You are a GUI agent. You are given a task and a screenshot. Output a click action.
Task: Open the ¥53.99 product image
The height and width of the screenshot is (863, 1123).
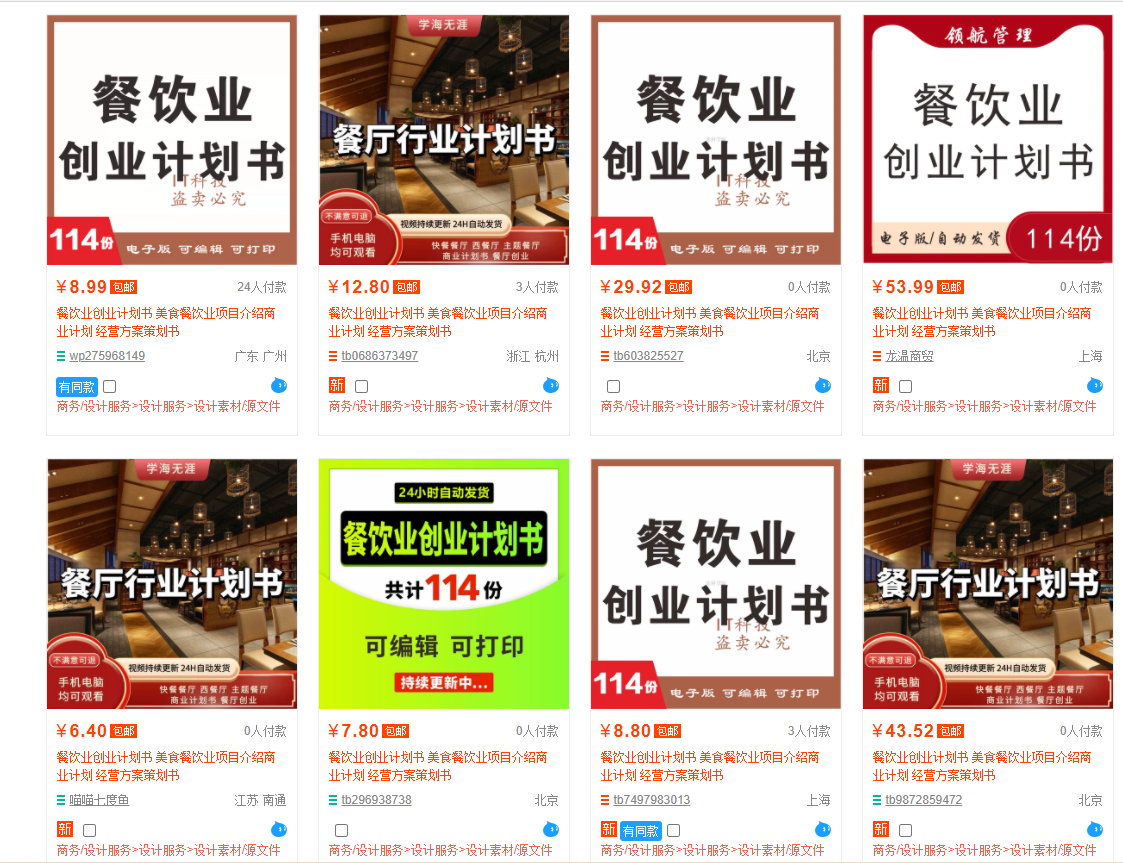(x=988, y=140)
